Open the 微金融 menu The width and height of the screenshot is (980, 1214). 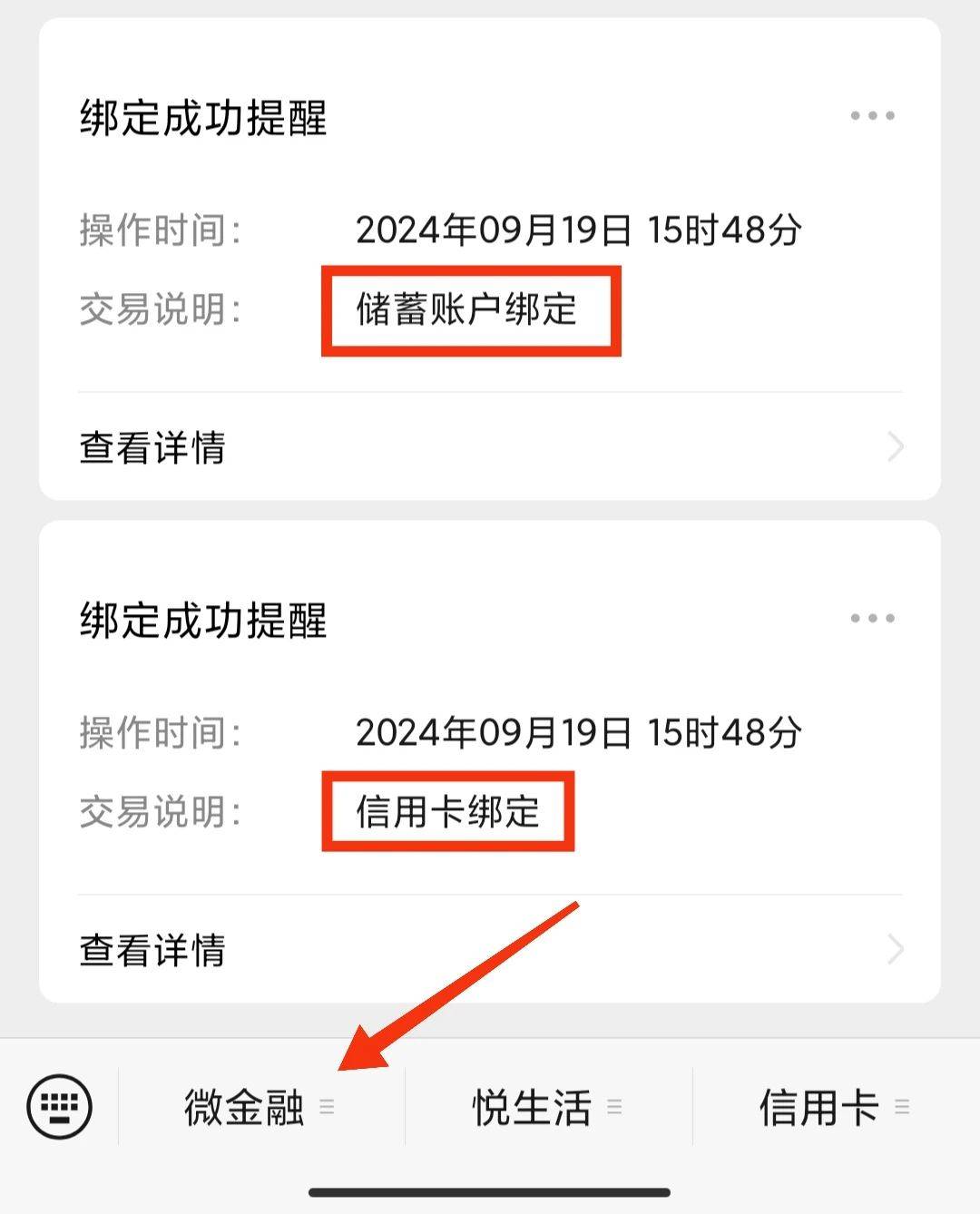(x=260, y=1107)
